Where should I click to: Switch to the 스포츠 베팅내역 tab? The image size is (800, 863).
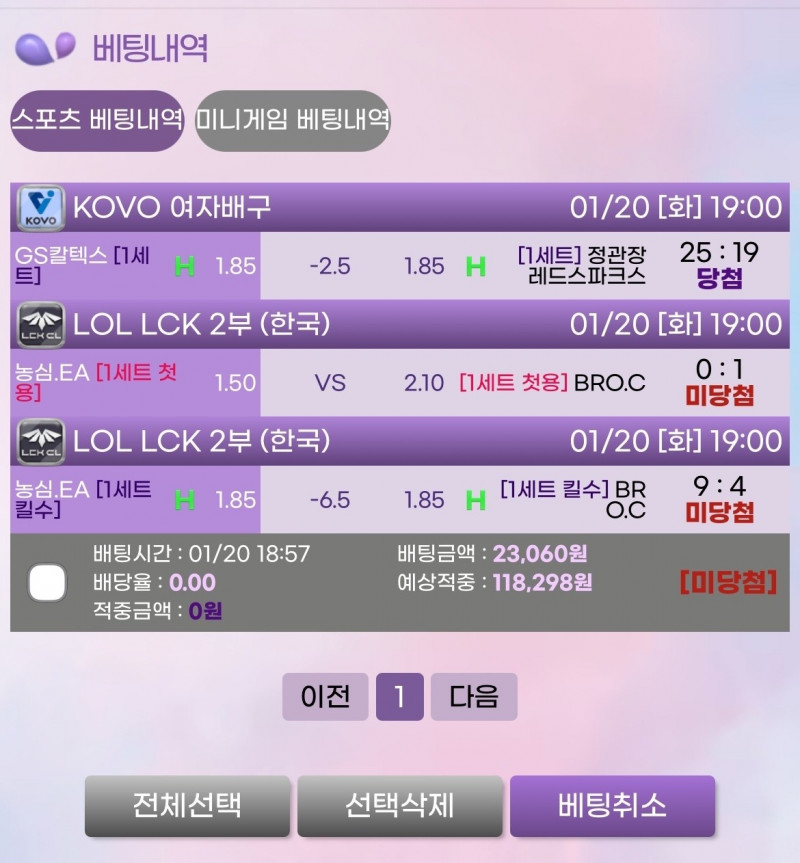pyautogui.click(x=97, y=121)
